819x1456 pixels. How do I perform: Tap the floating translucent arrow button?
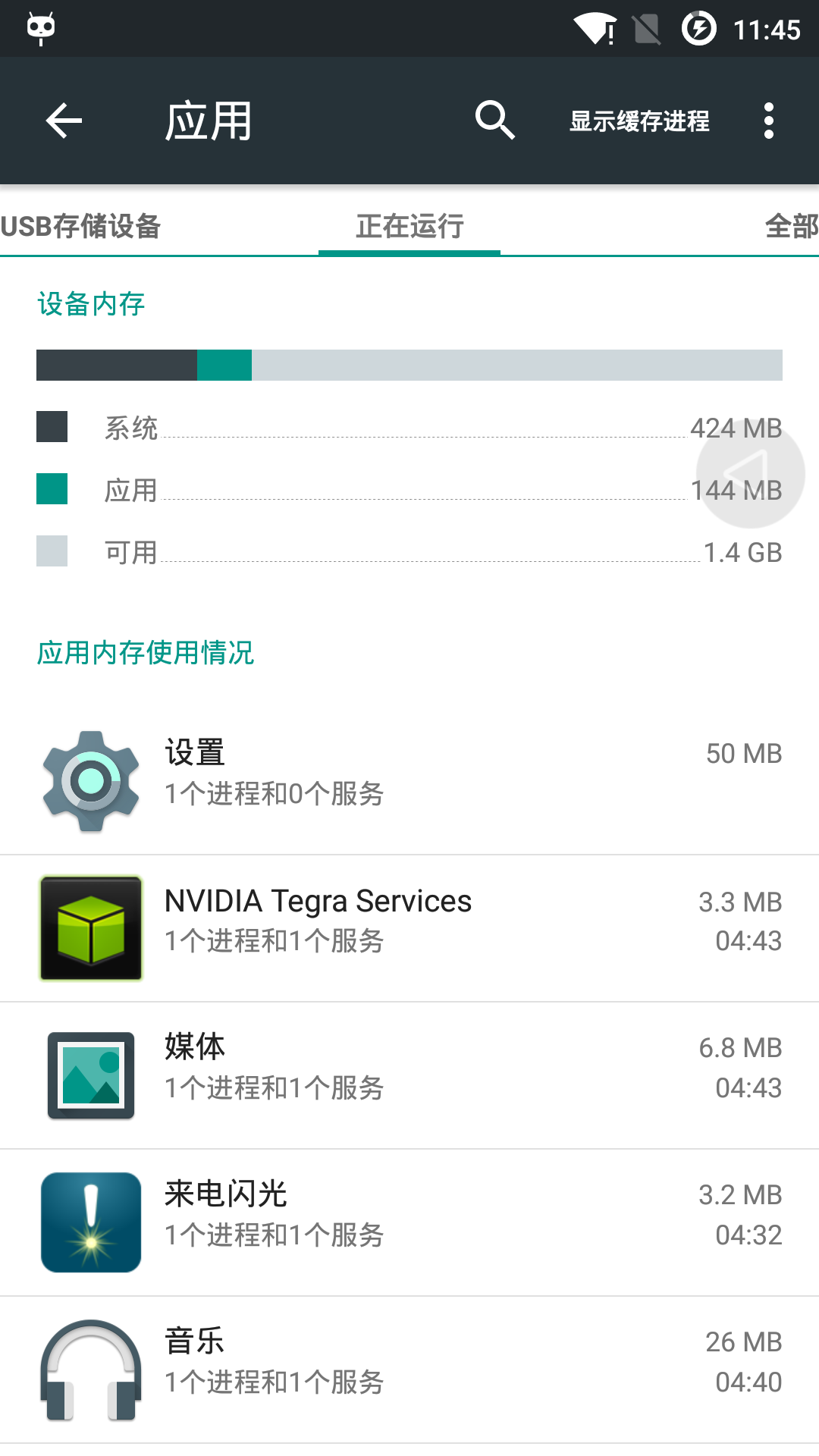pyautogui.click(x=750, y=474)
